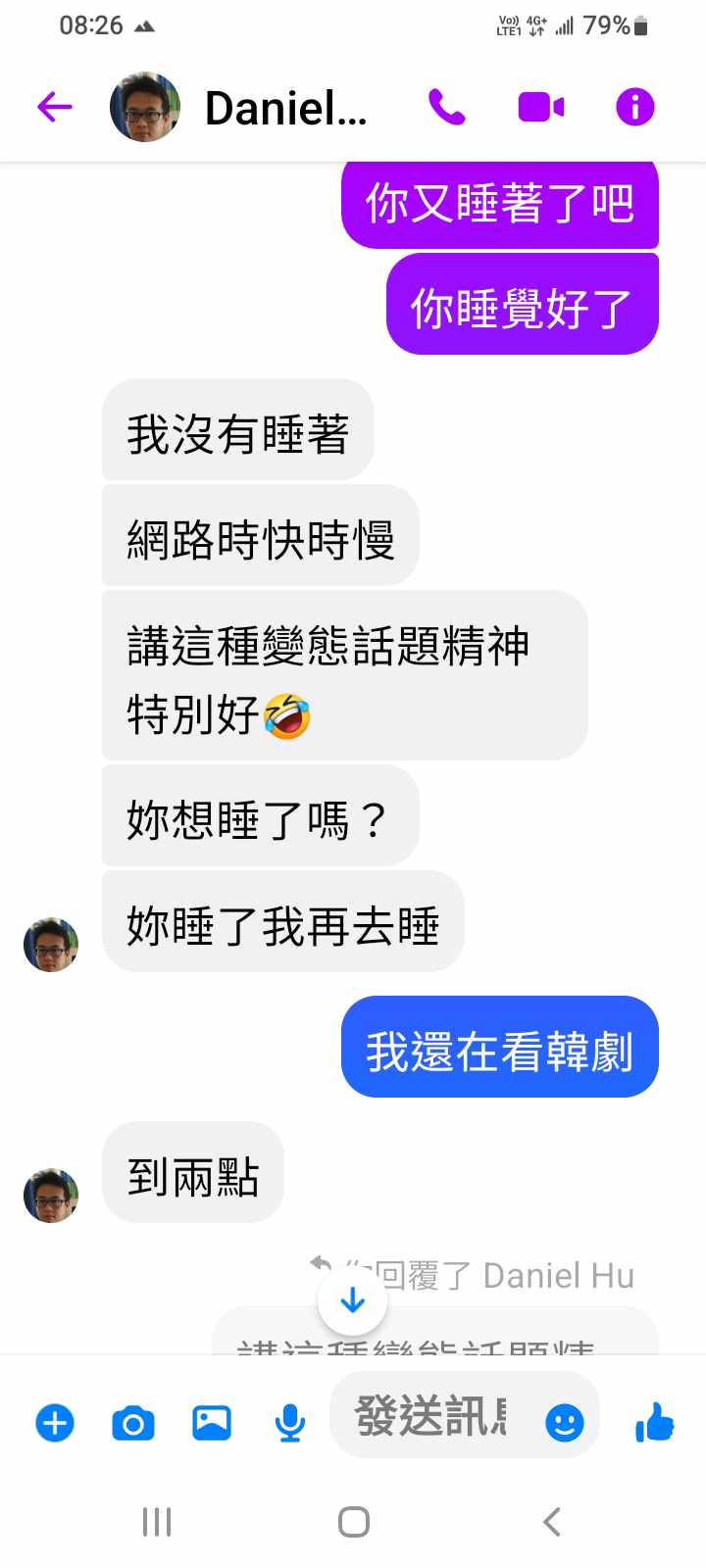
Task: Open system recent apps
Action: [x=157, y=1522]
